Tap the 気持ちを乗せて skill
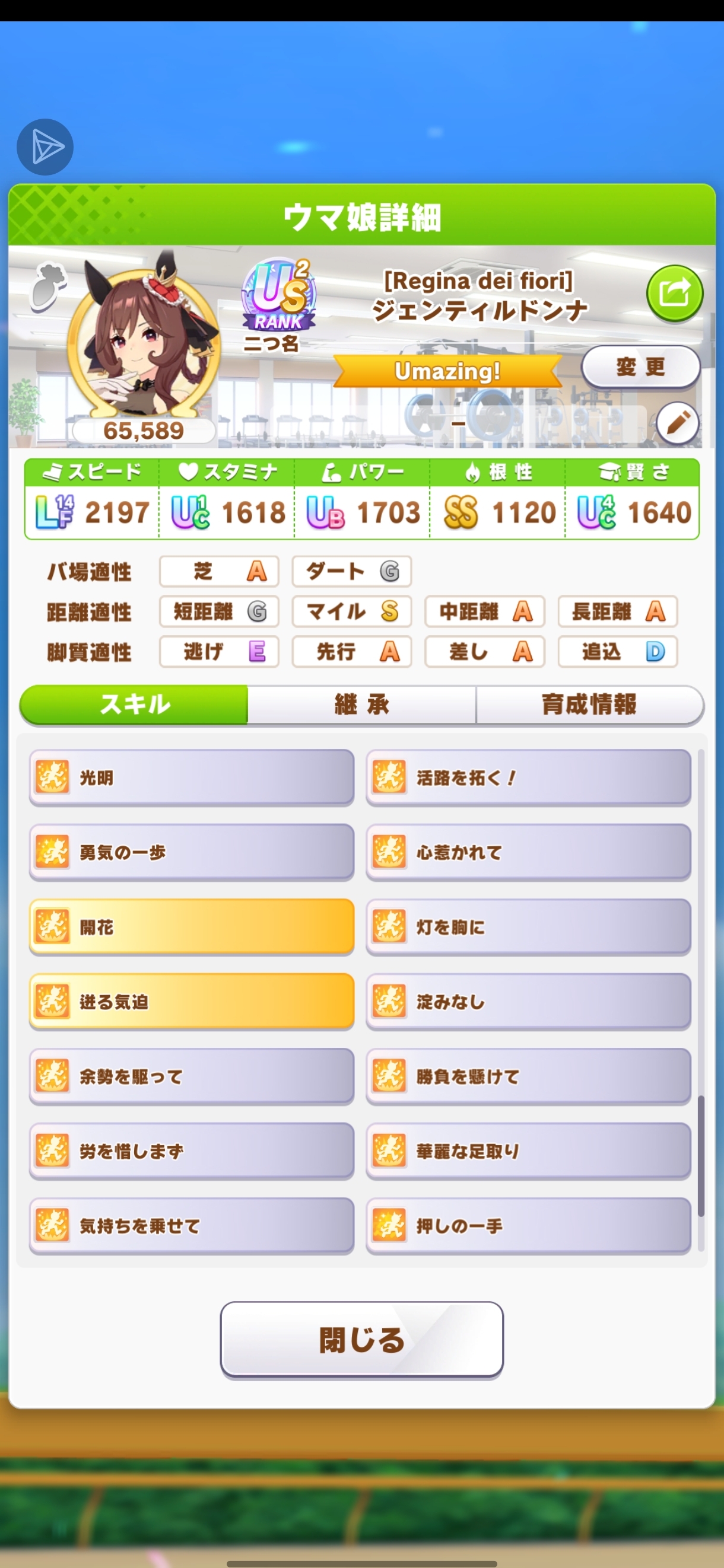 click(x=191, y=1225)
